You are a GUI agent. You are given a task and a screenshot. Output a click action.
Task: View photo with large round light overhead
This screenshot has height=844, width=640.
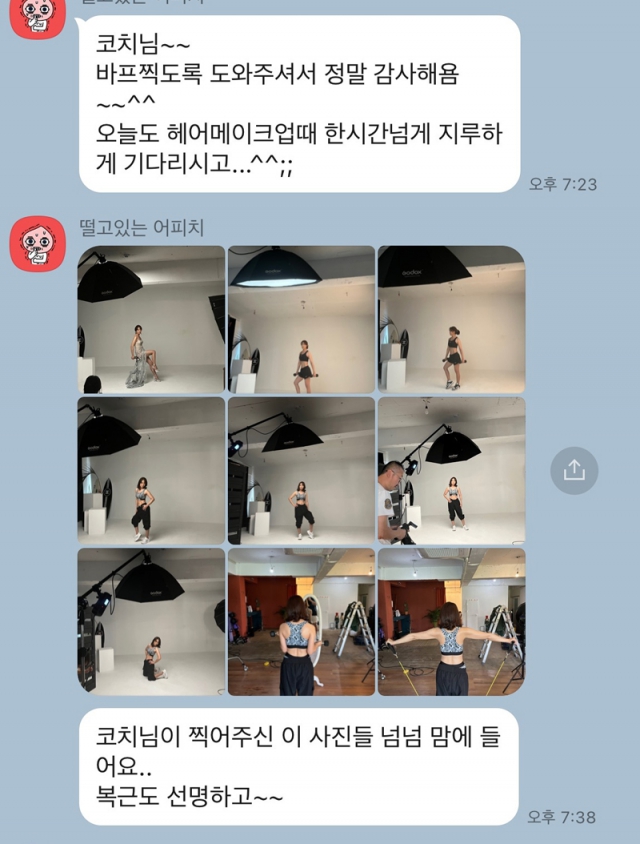point(301,320)
